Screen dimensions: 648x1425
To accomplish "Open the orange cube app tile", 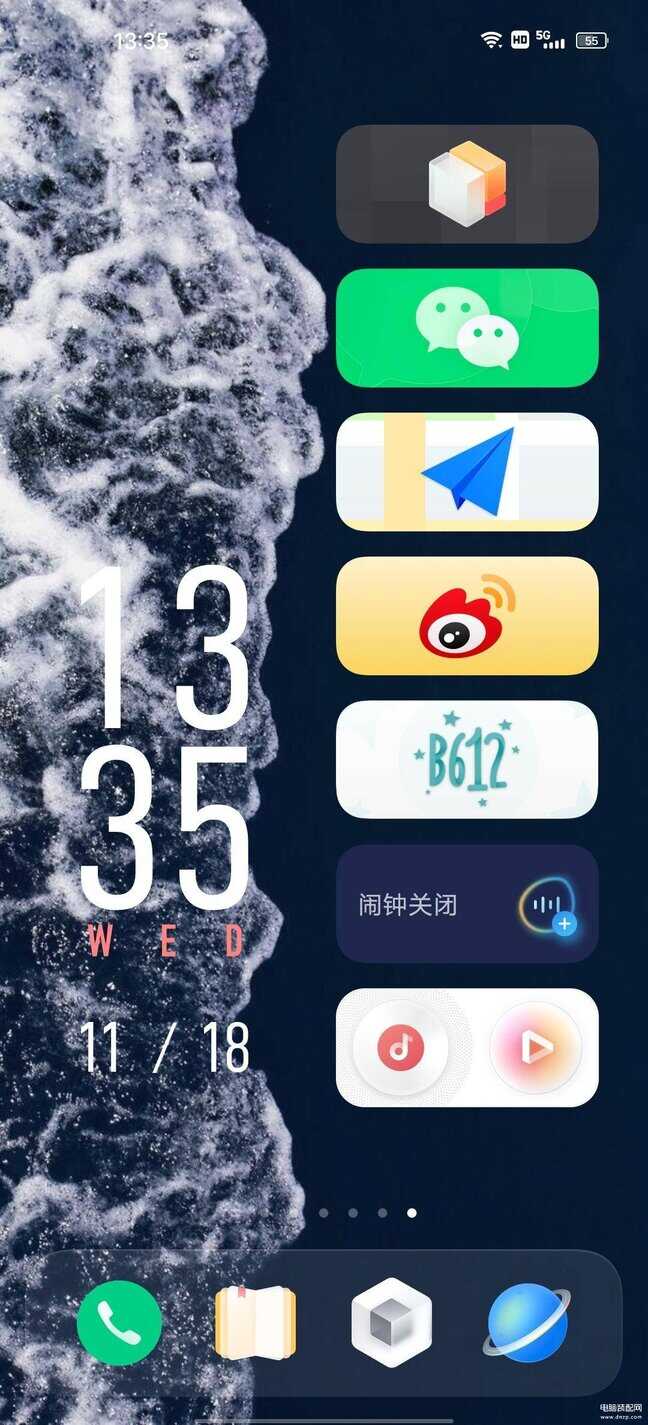I will point(467,184).
